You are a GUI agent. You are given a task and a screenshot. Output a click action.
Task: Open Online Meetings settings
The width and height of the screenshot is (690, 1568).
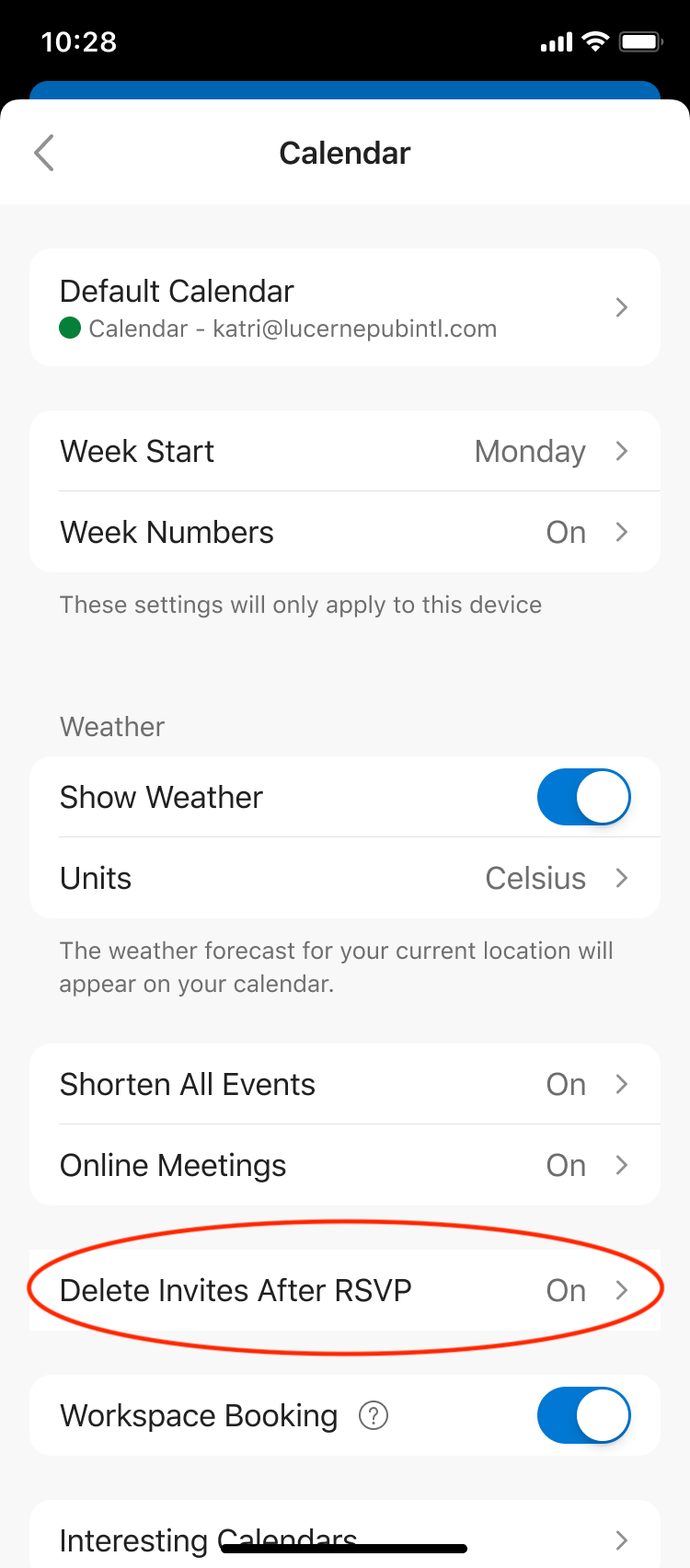(x=345, y=1165)
